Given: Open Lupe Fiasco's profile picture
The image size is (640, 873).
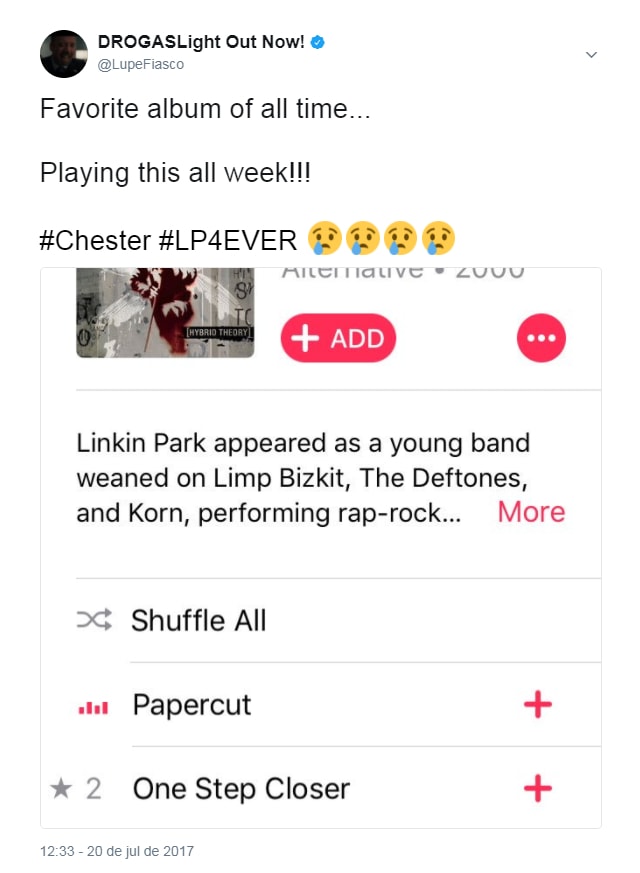Looking at the screenshot, I should 64,53.
